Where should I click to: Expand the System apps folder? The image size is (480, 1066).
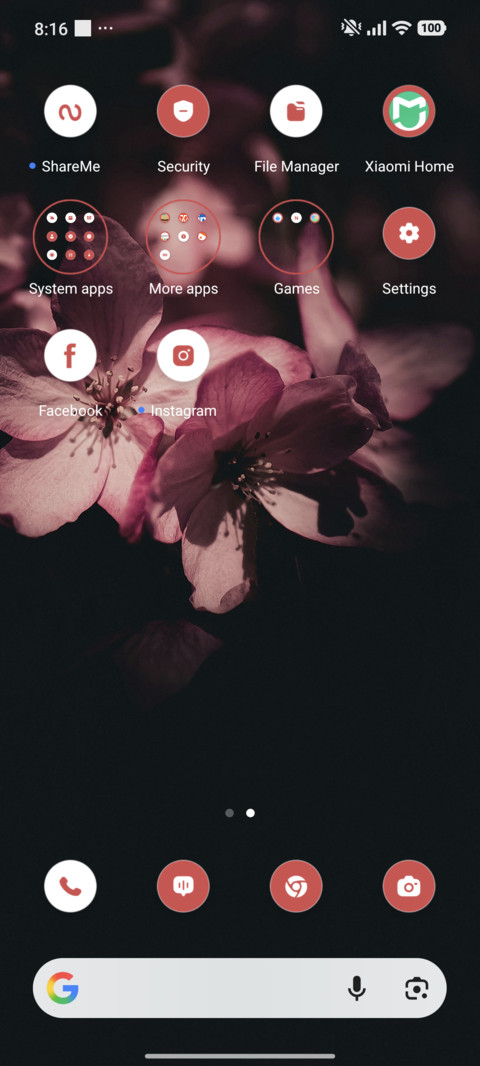pyautogui.click(x=70, y=237)
